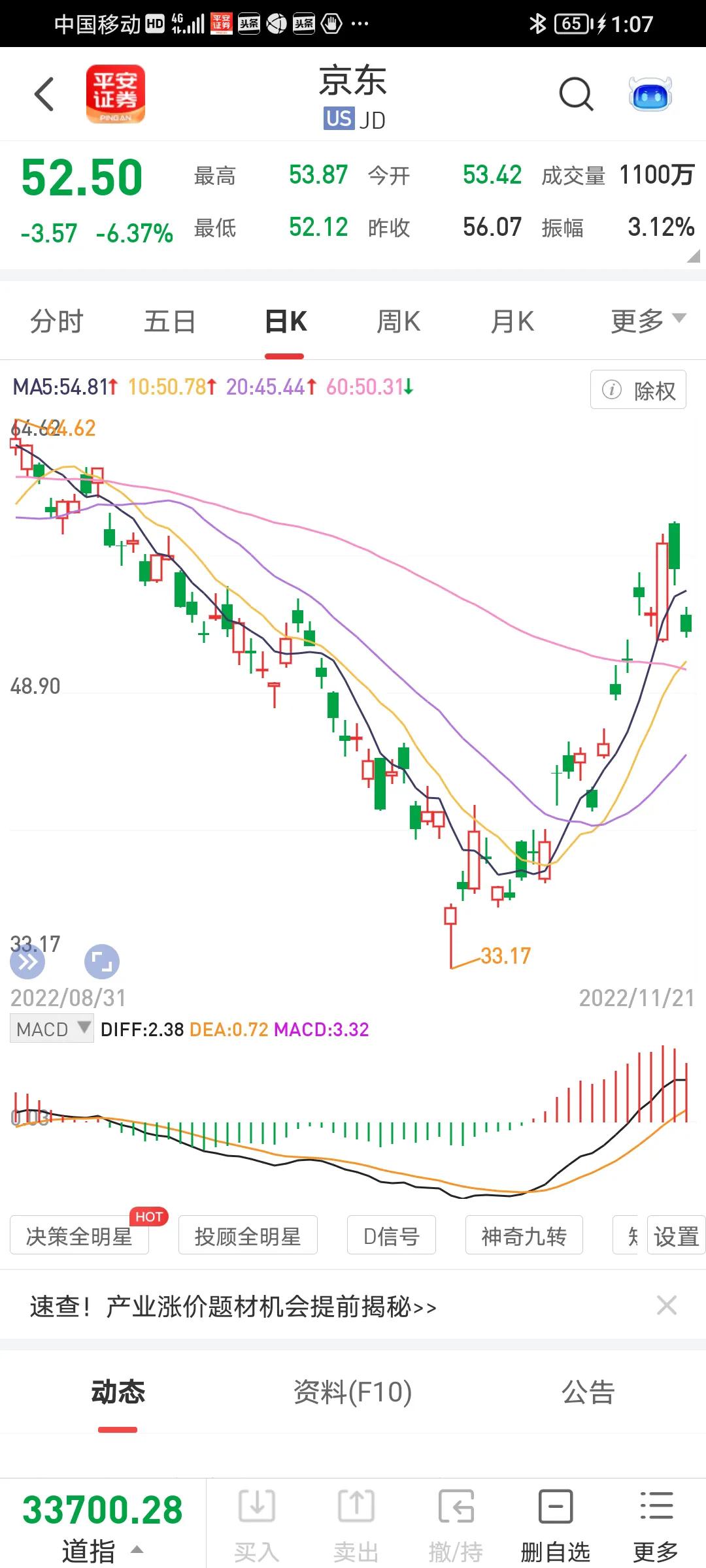Select the 月K chart tab
This screenshot has height=1568, width=706.
pyautogui.click(x=513, y=321)
